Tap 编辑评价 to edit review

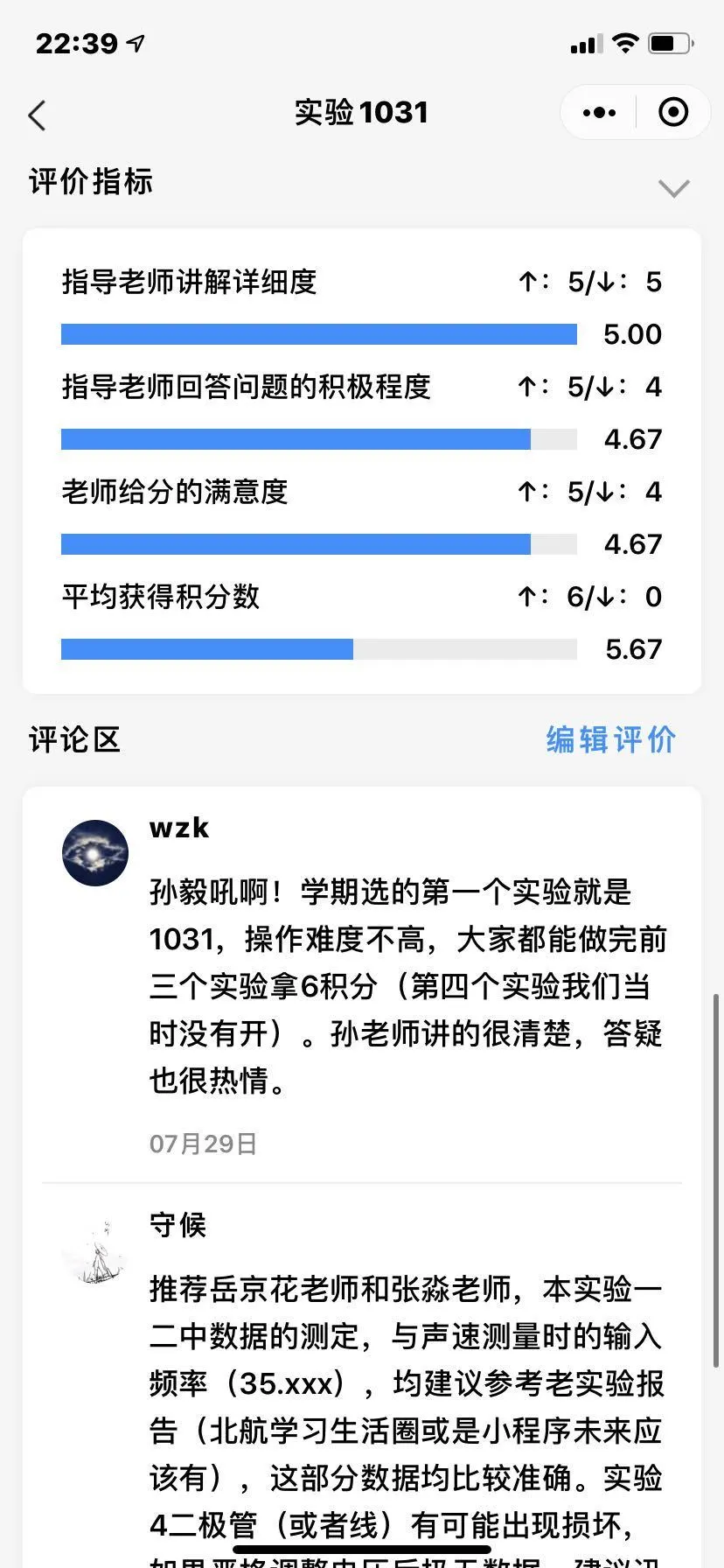tap(610, 739)
